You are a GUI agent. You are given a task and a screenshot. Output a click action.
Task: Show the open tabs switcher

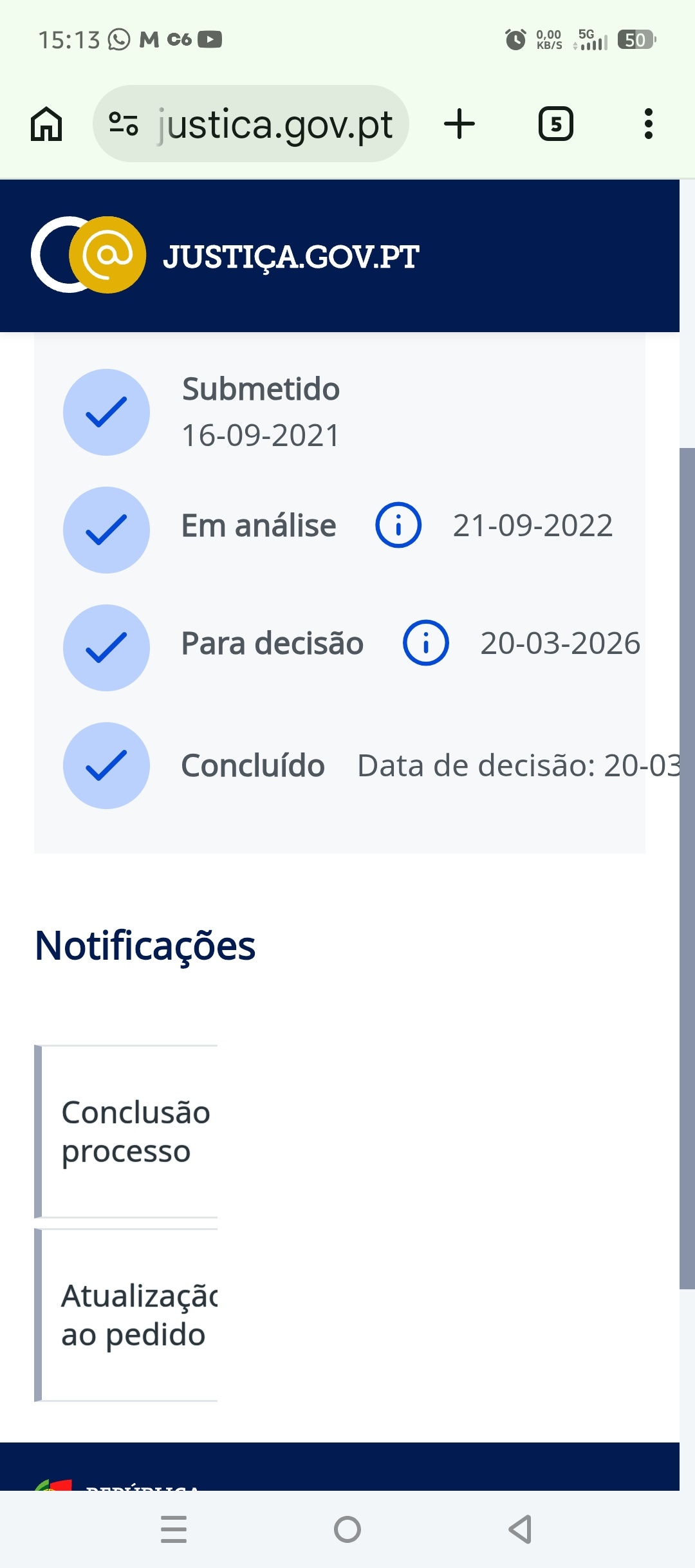[x=555, y=124]
